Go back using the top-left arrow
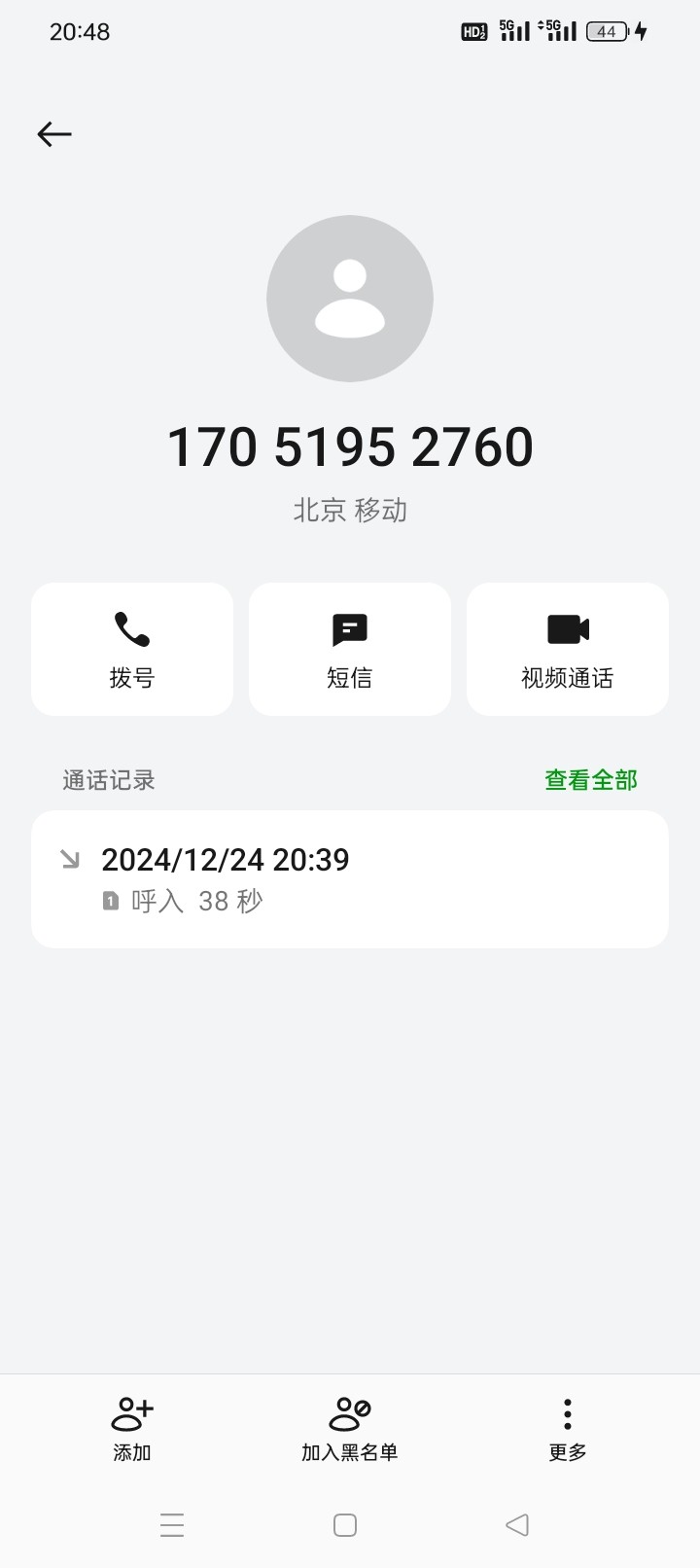The height and width of the screenshot is (1568, 700). click(54, 134)
